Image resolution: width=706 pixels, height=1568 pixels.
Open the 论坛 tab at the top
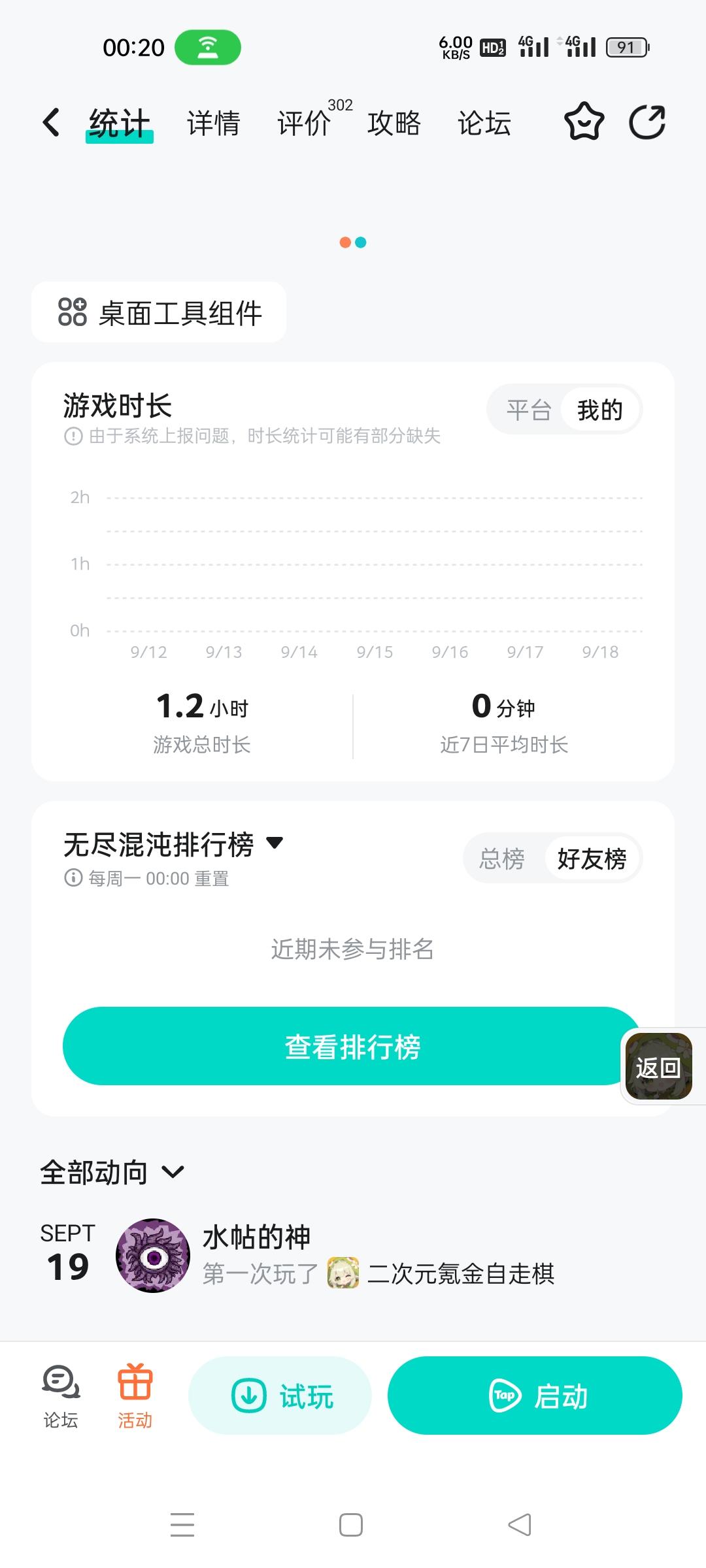coord(484,123)
